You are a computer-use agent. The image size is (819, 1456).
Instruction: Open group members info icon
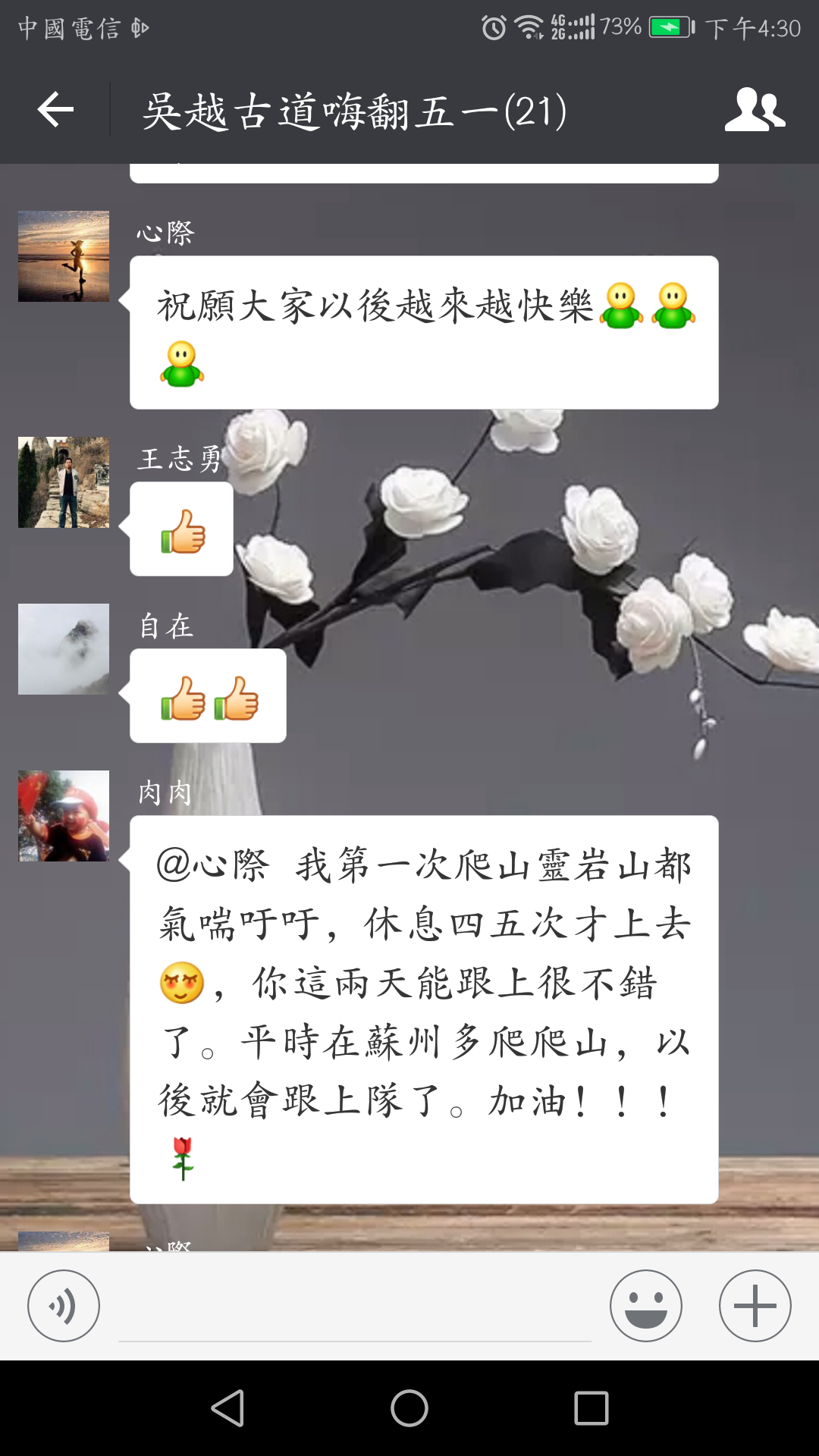pyautogui.click(x=755, y=111)
